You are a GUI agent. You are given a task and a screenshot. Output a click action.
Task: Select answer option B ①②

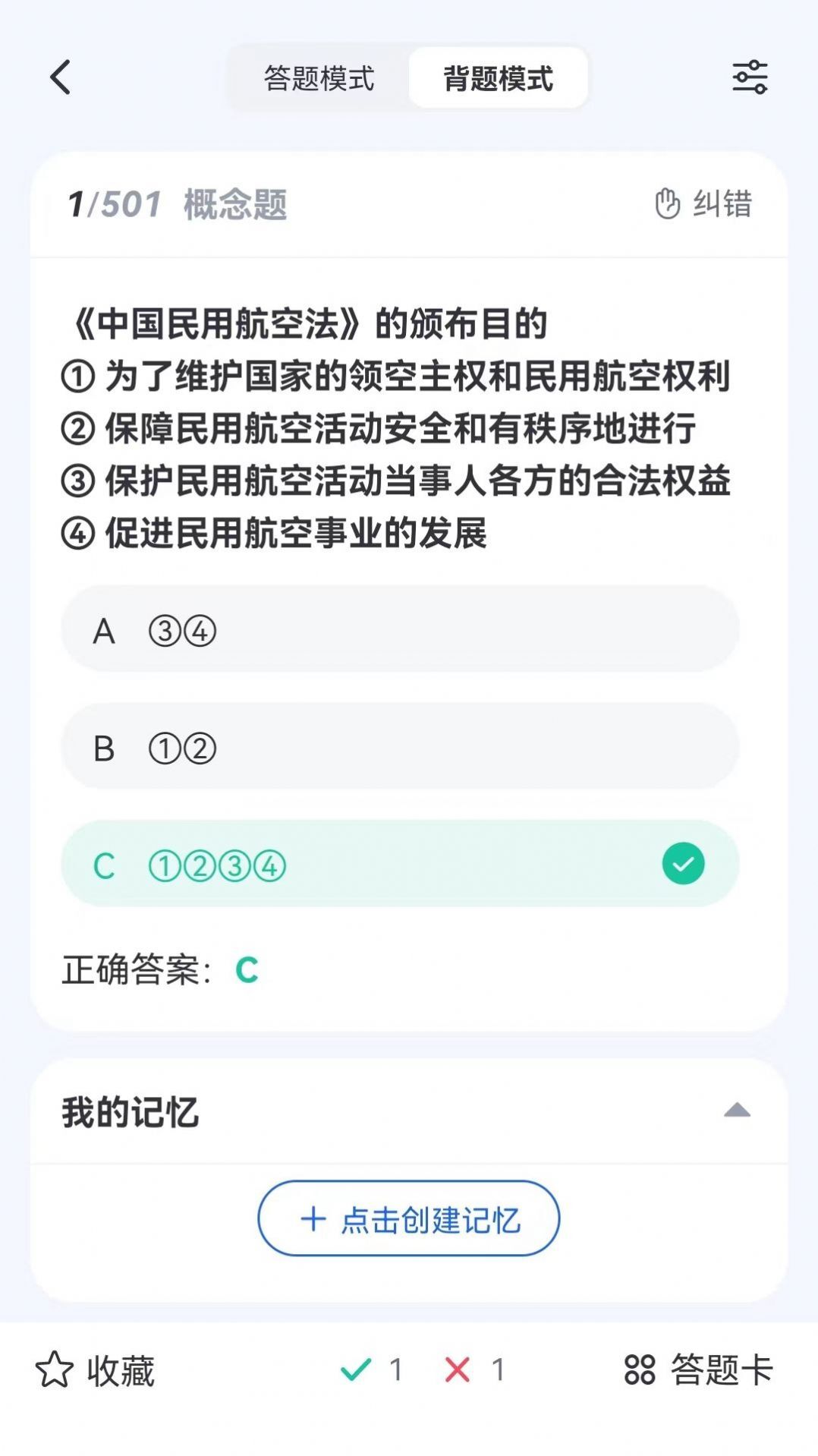(x=402, y=747)
